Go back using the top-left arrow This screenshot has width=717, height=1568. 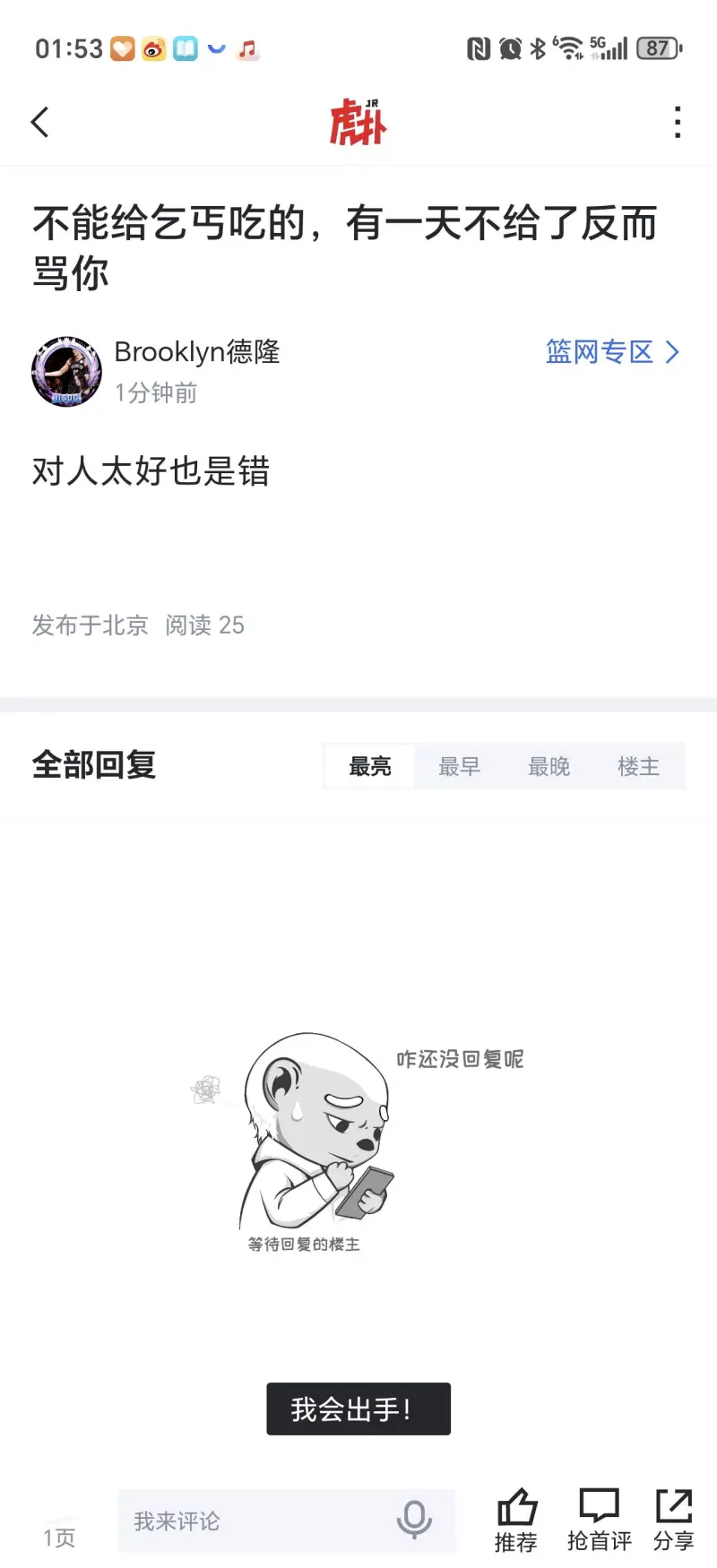pos(39,122)
